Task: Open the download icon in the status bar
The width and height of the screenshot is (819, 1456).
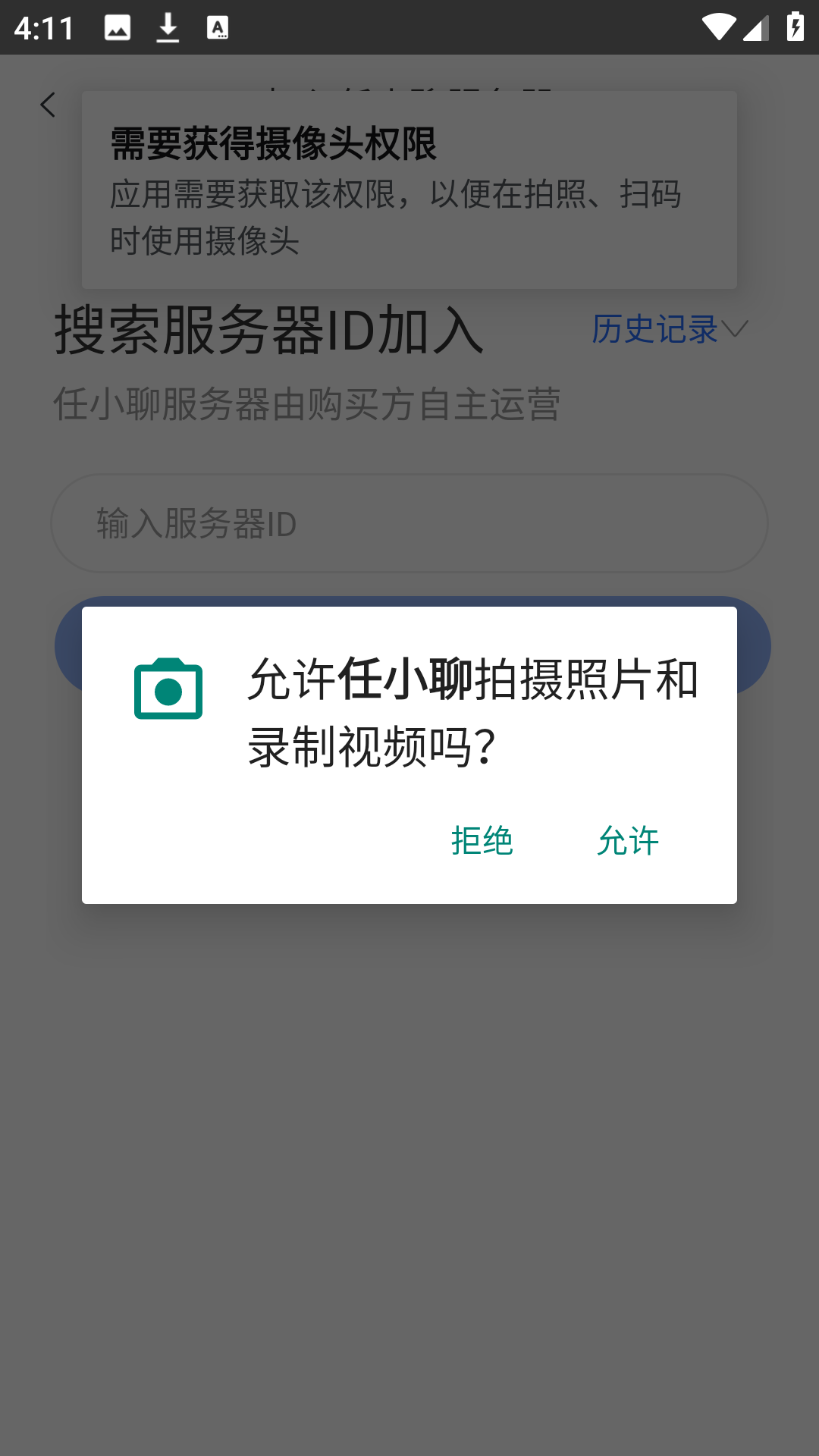Action: pos(167,27)
